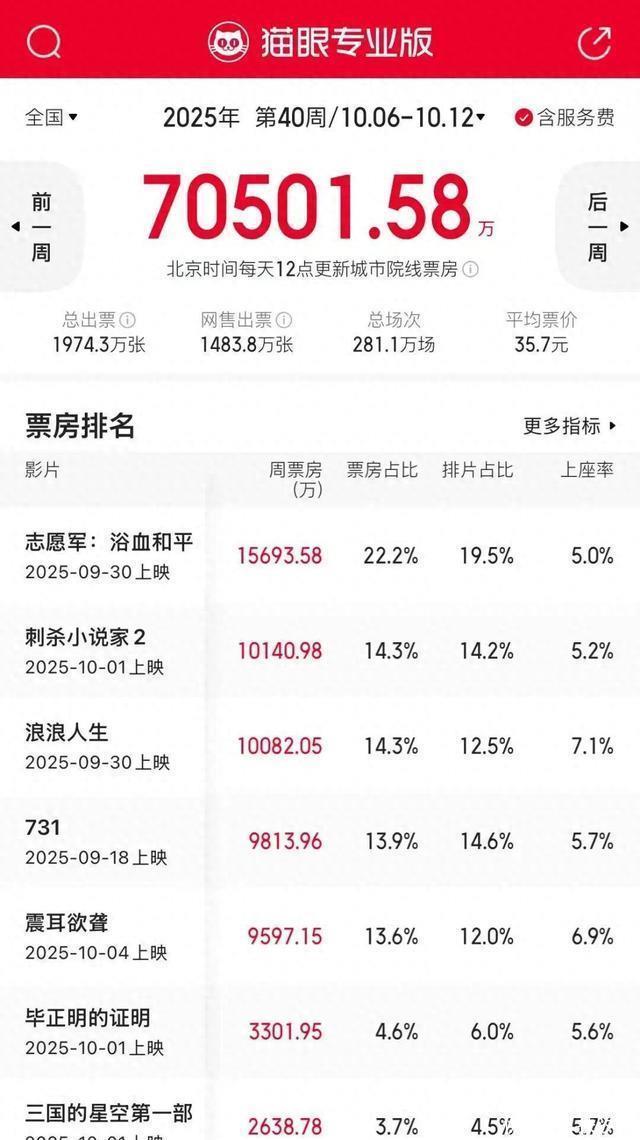Expand 更多指标 options

[x=570, y=426]
